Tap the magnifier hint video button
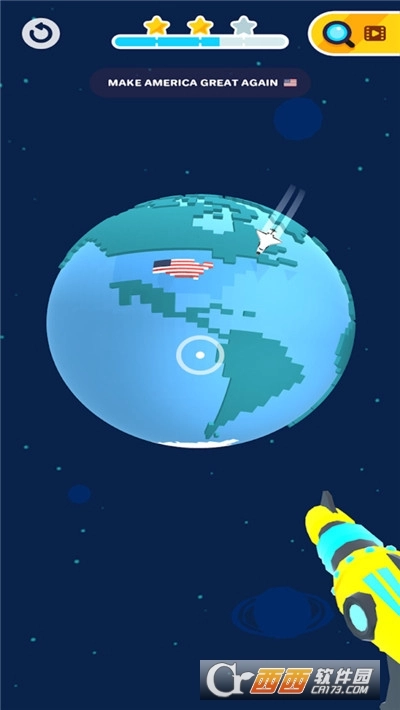The width and height of the screenshot is (400, 710). tap(355, 34)
